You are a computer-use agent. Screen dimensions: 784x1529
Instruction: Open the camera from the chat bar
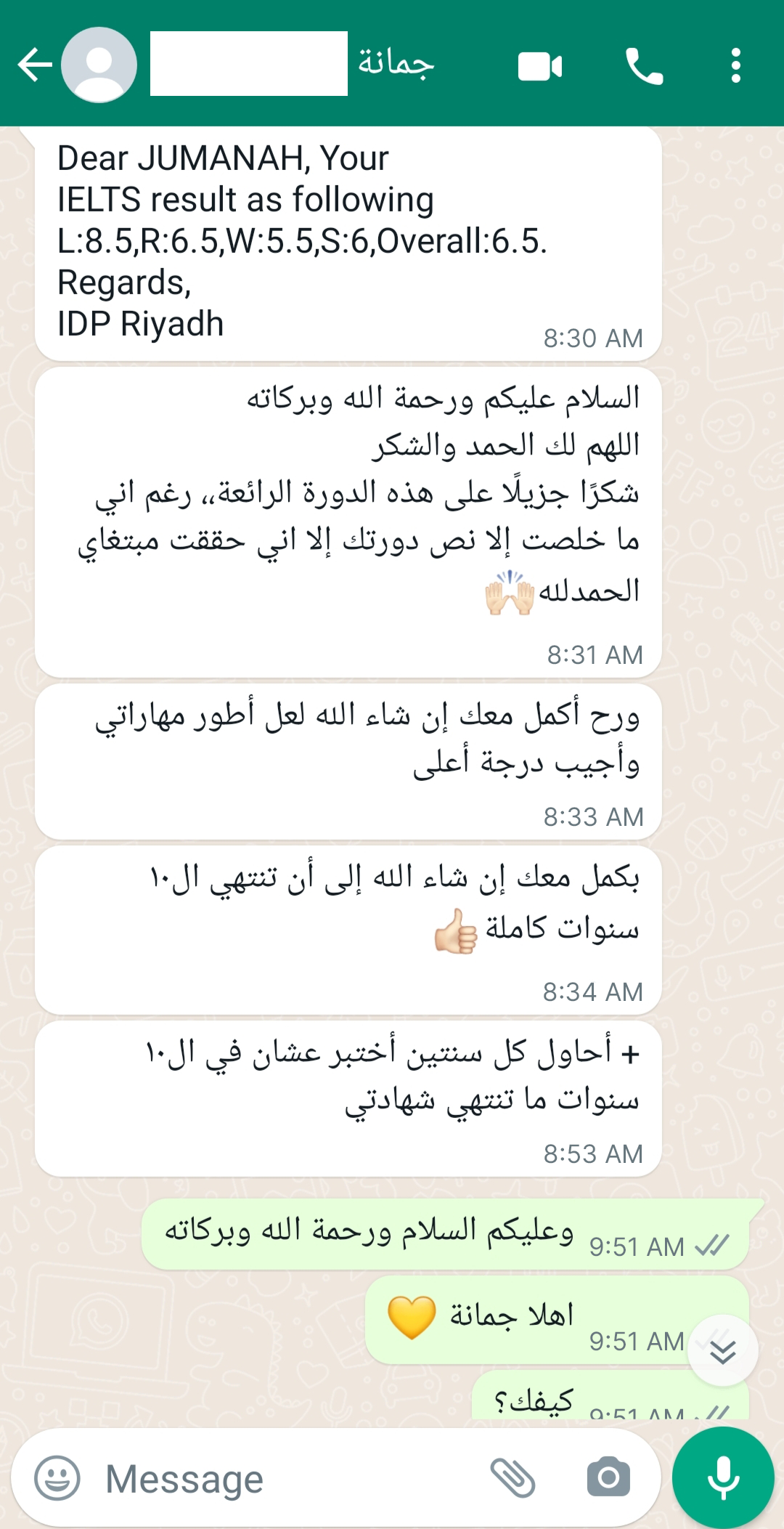[608, 1477]
